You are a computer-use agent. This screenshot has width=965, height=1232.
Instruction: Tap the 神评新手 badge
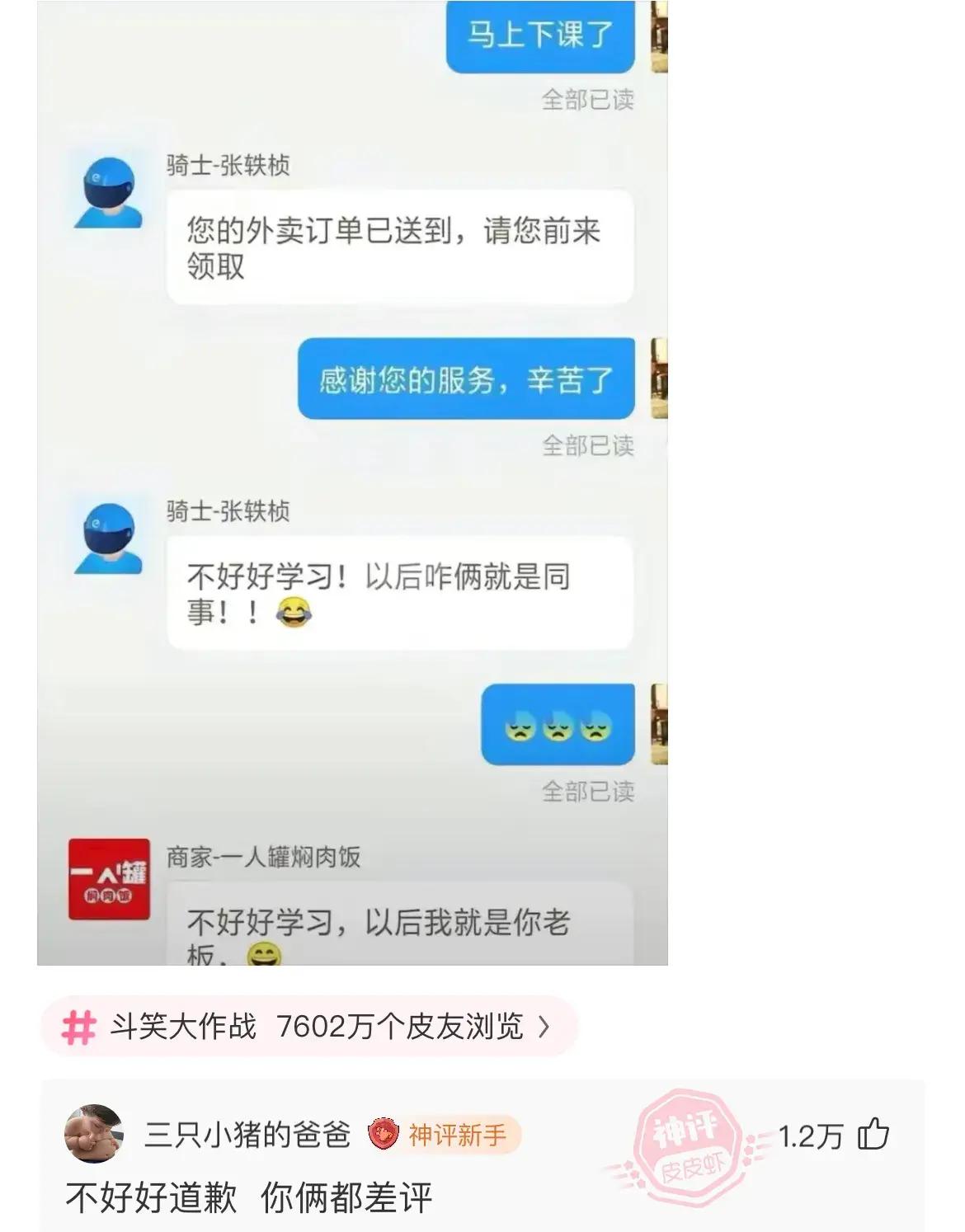[445, 1135]
